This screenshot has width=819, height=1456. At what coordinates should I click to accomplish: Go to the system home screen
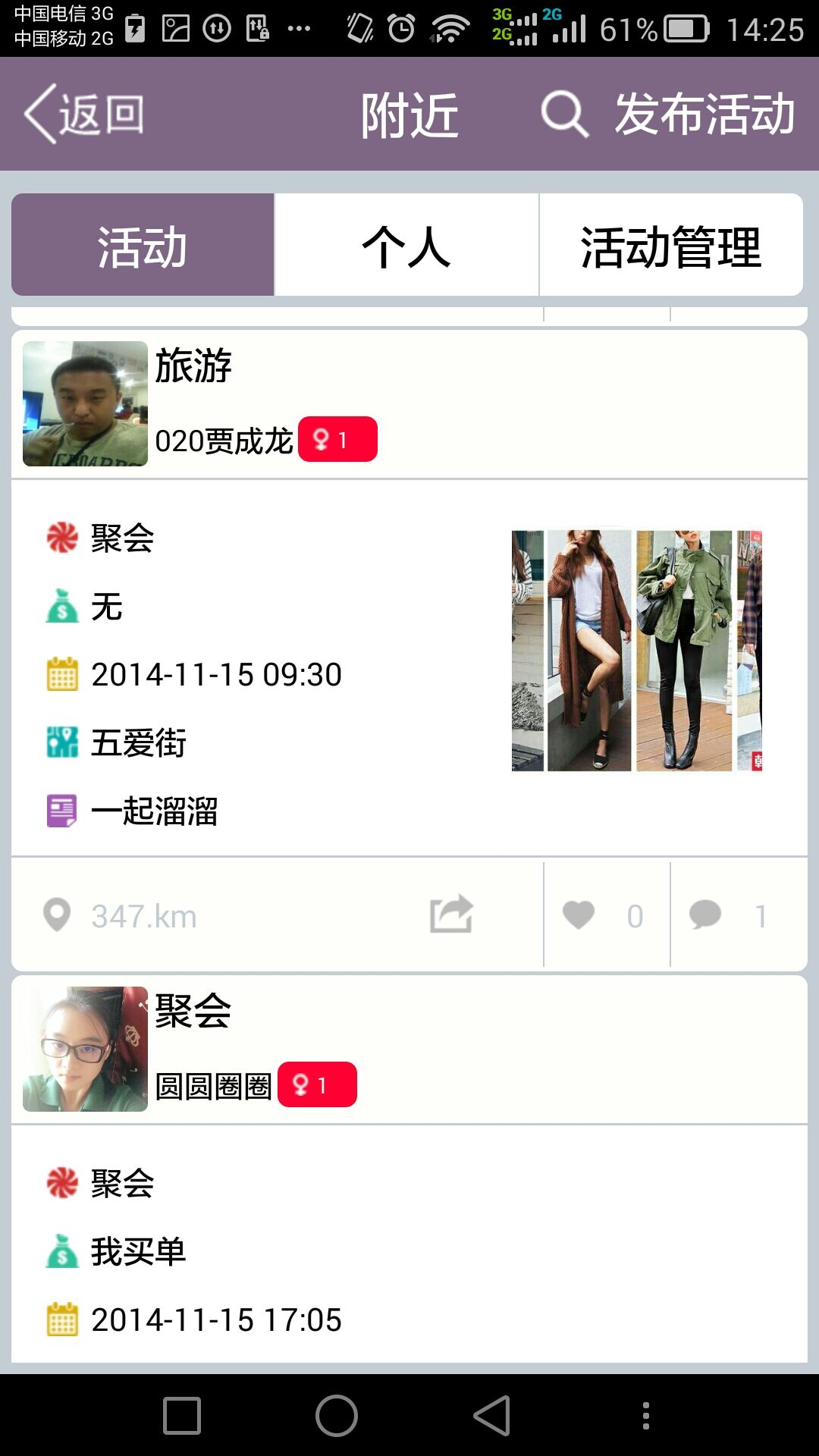point(337,1416)
